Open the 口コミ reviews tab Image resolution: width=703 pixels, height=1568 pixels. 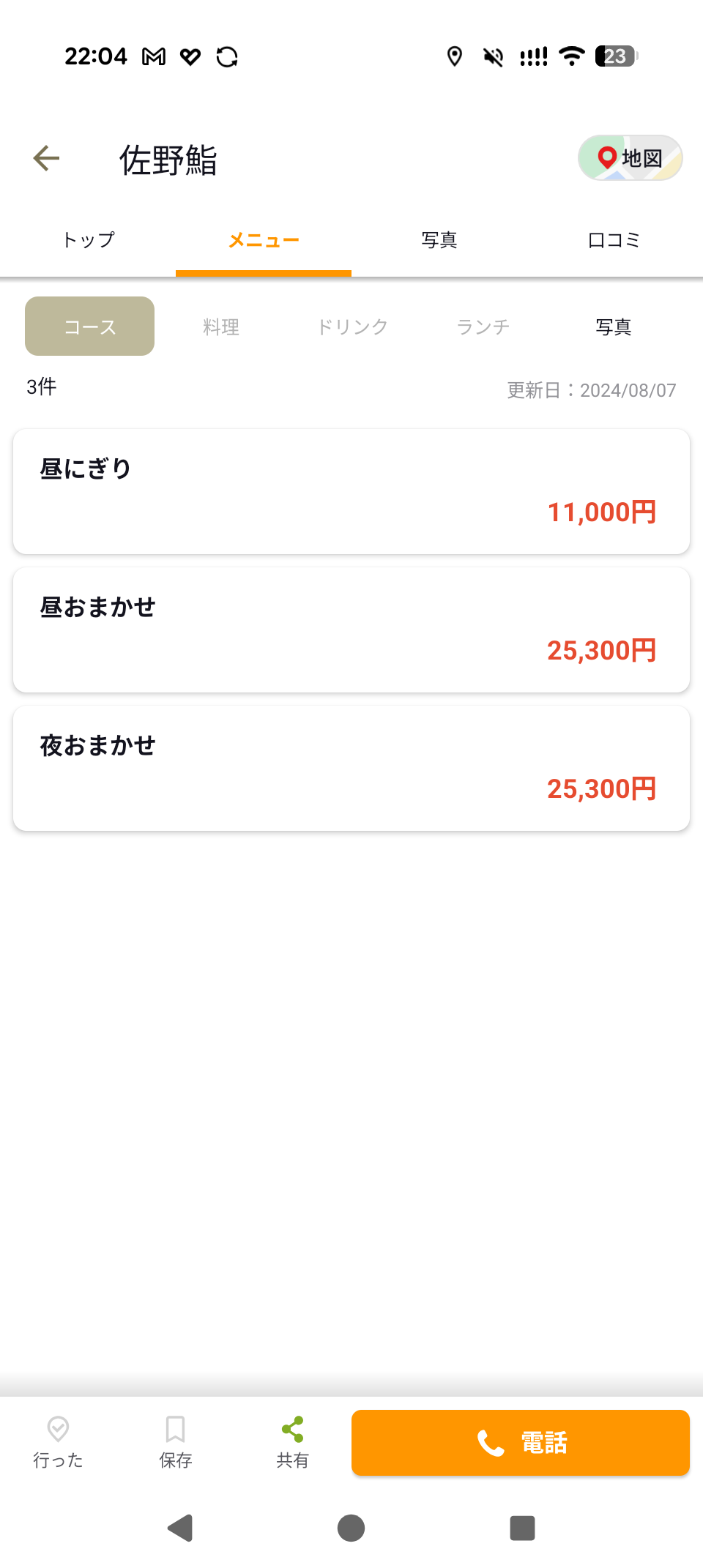[614, 240]
